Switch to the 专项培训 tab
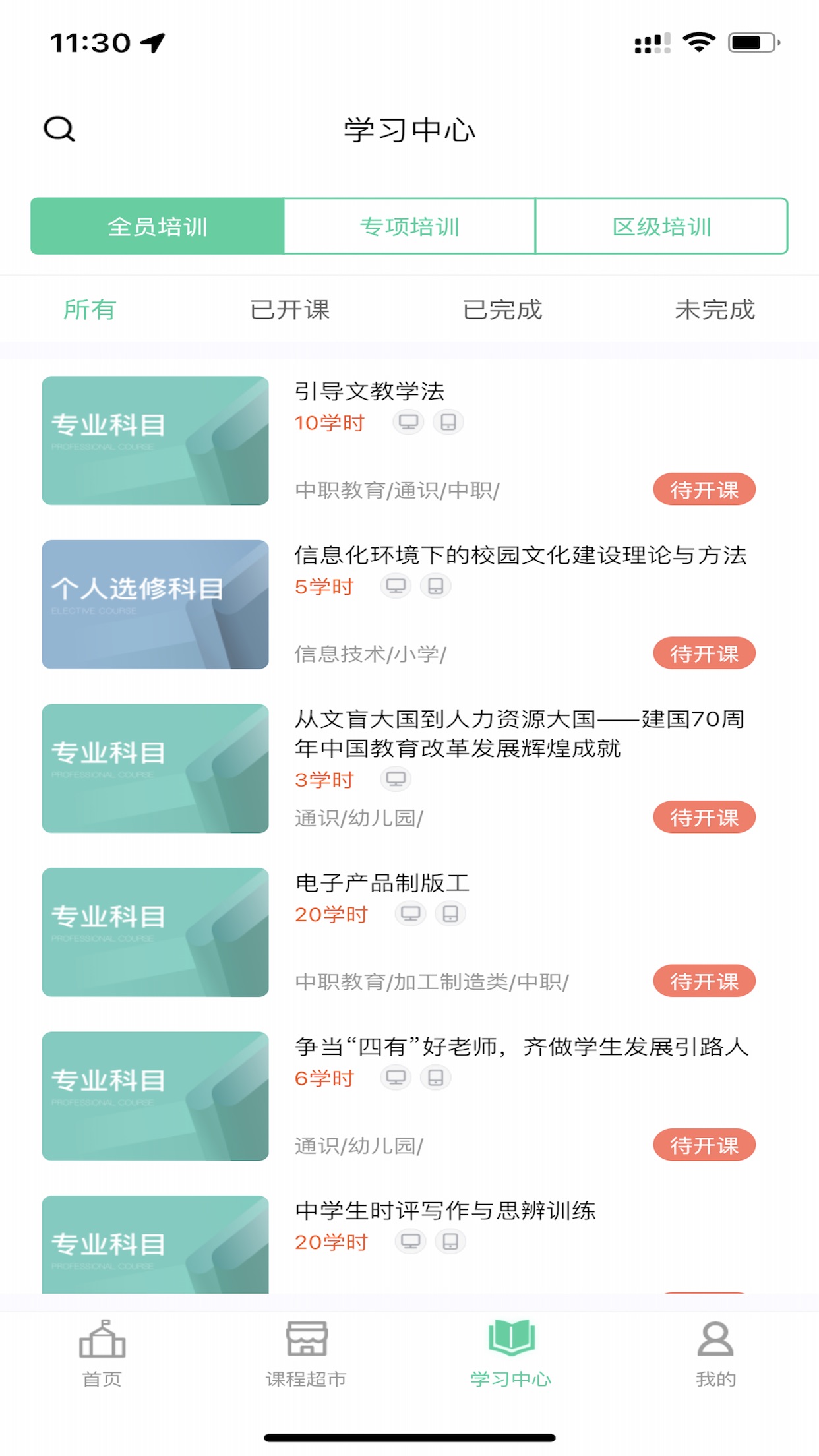This screenshot has width=819, height=1456. [410, 226]
